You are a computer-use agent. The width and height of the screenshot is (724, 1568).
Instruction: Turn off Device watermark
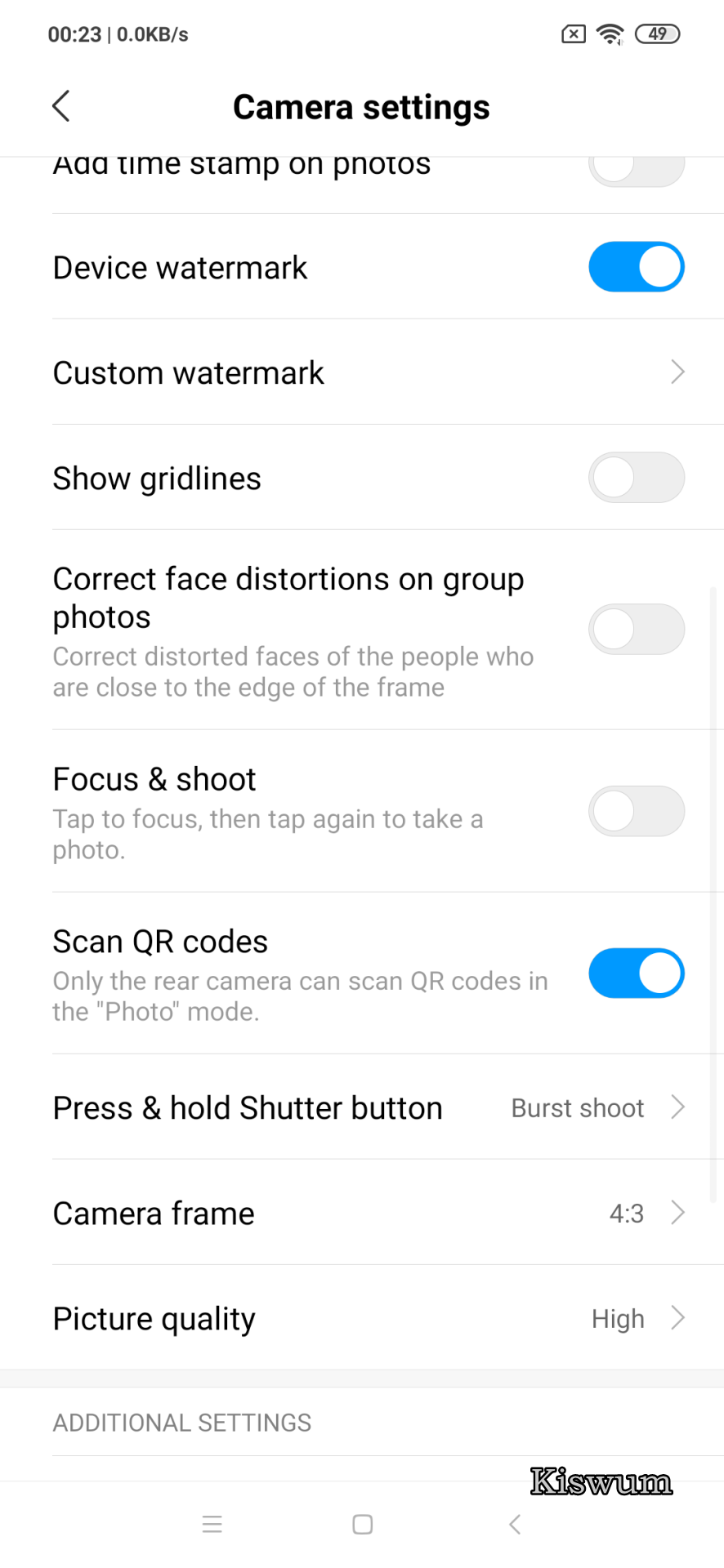(636, 266)
